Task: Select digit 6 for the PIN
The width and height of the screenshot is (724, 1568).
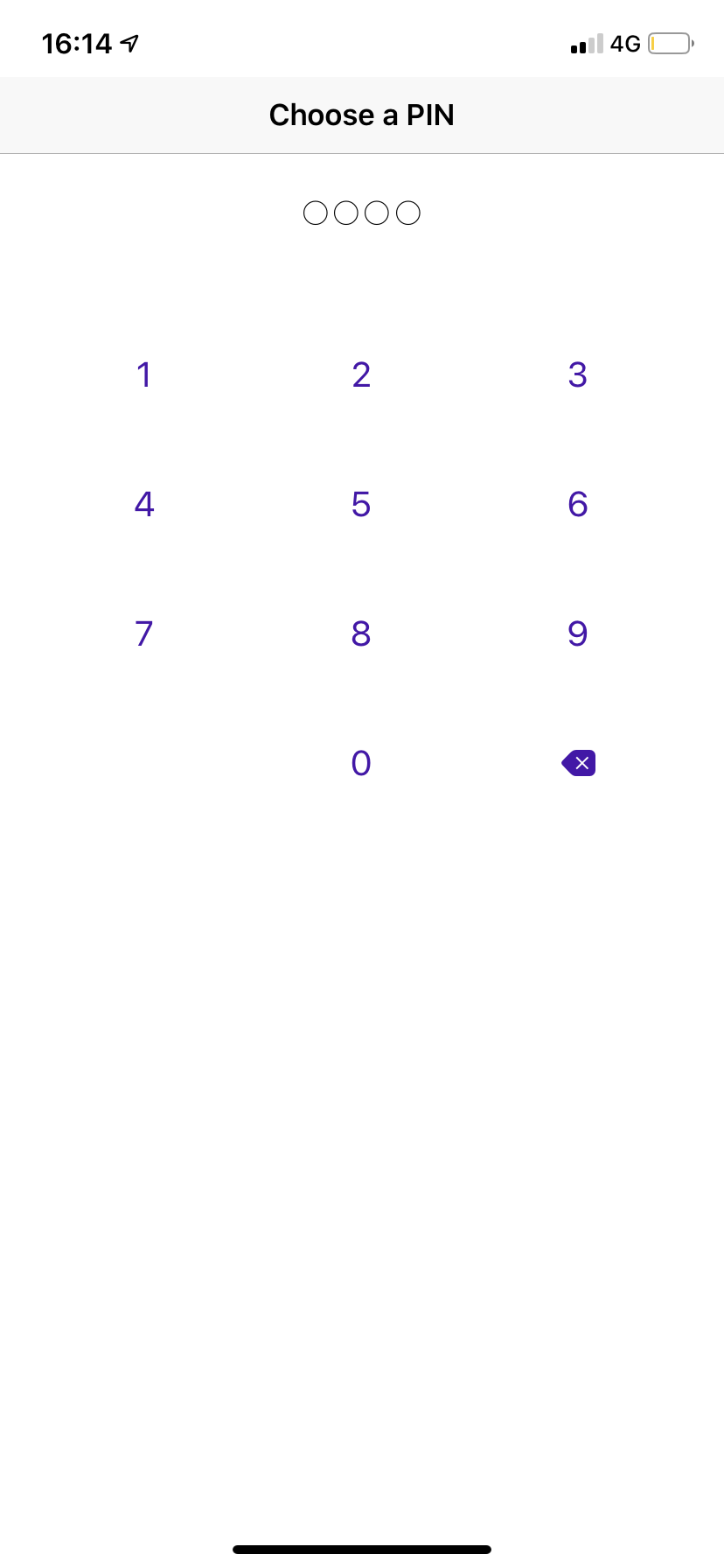Action: tap(577, 504)
